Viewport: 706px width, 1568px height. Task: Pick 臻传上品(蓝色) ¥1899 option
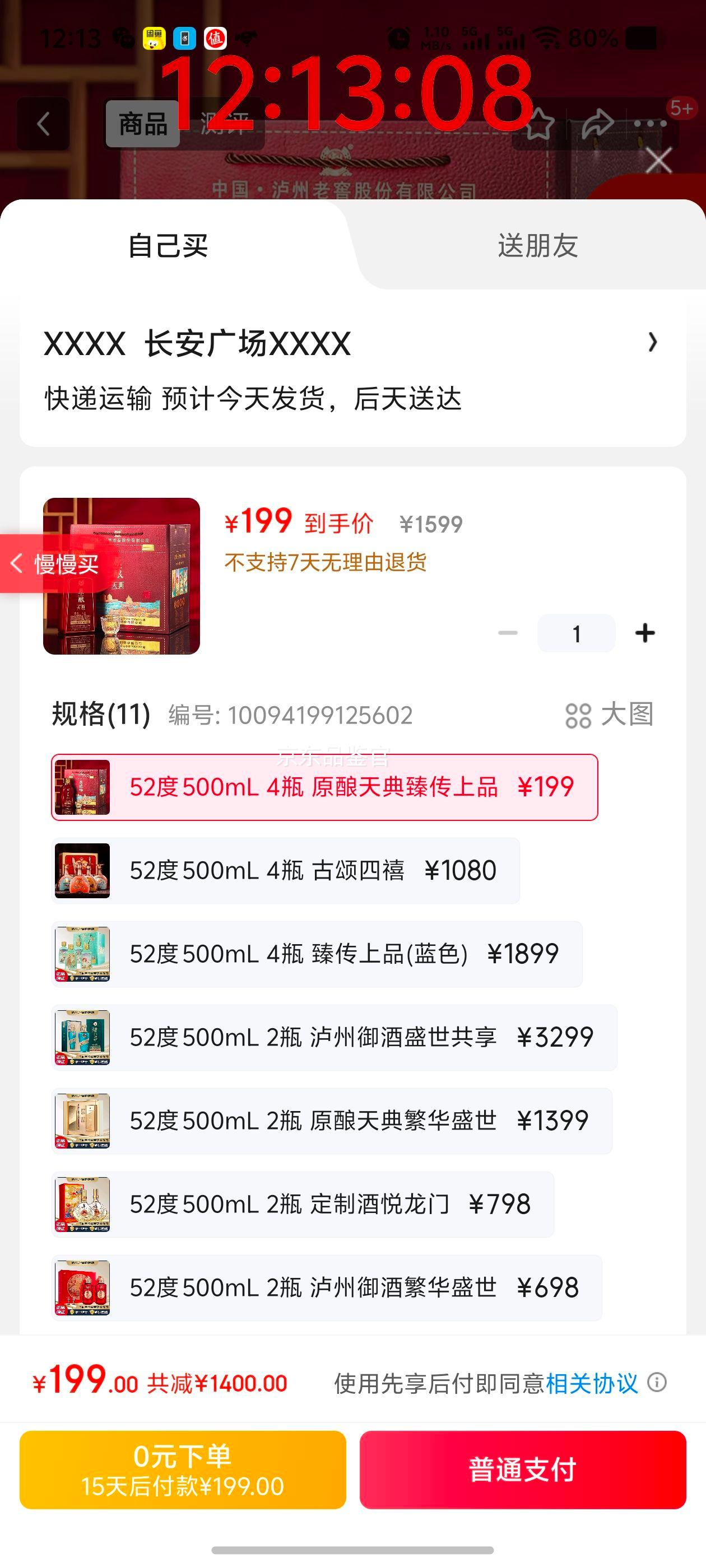[317, 954]
